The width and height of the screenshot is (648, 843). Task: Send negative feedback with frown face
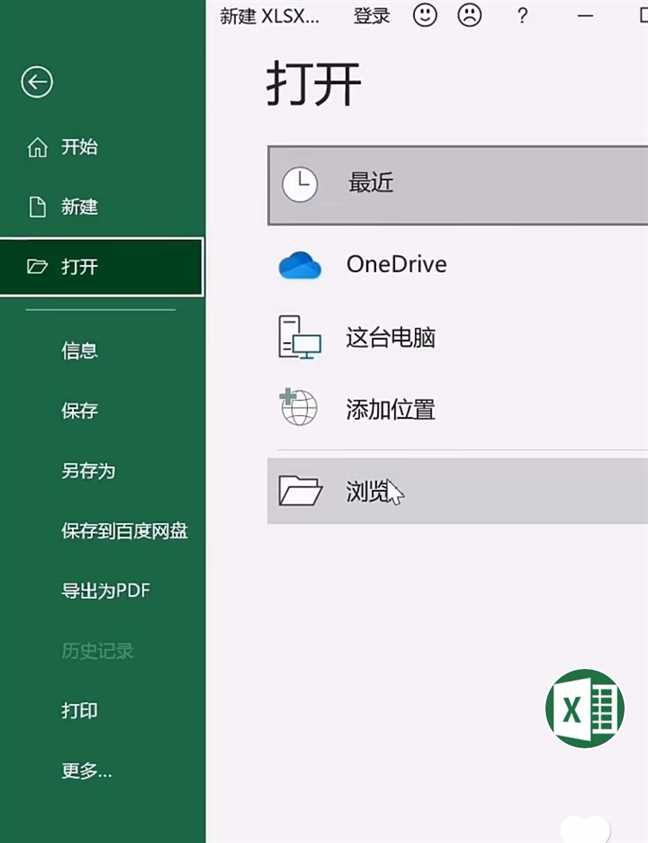[469, 15]
